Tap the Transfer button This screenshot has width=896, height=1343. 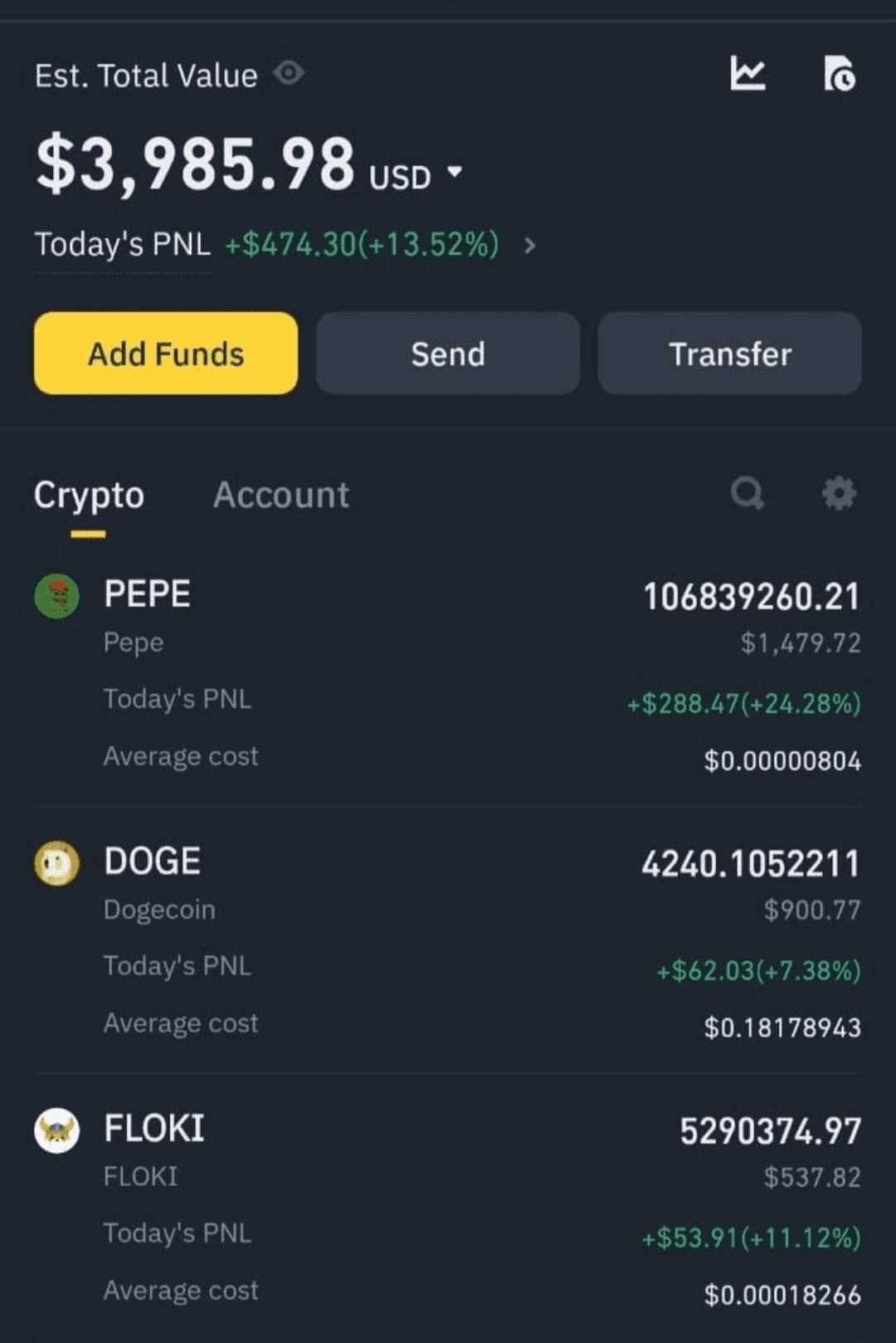[730, 354]
